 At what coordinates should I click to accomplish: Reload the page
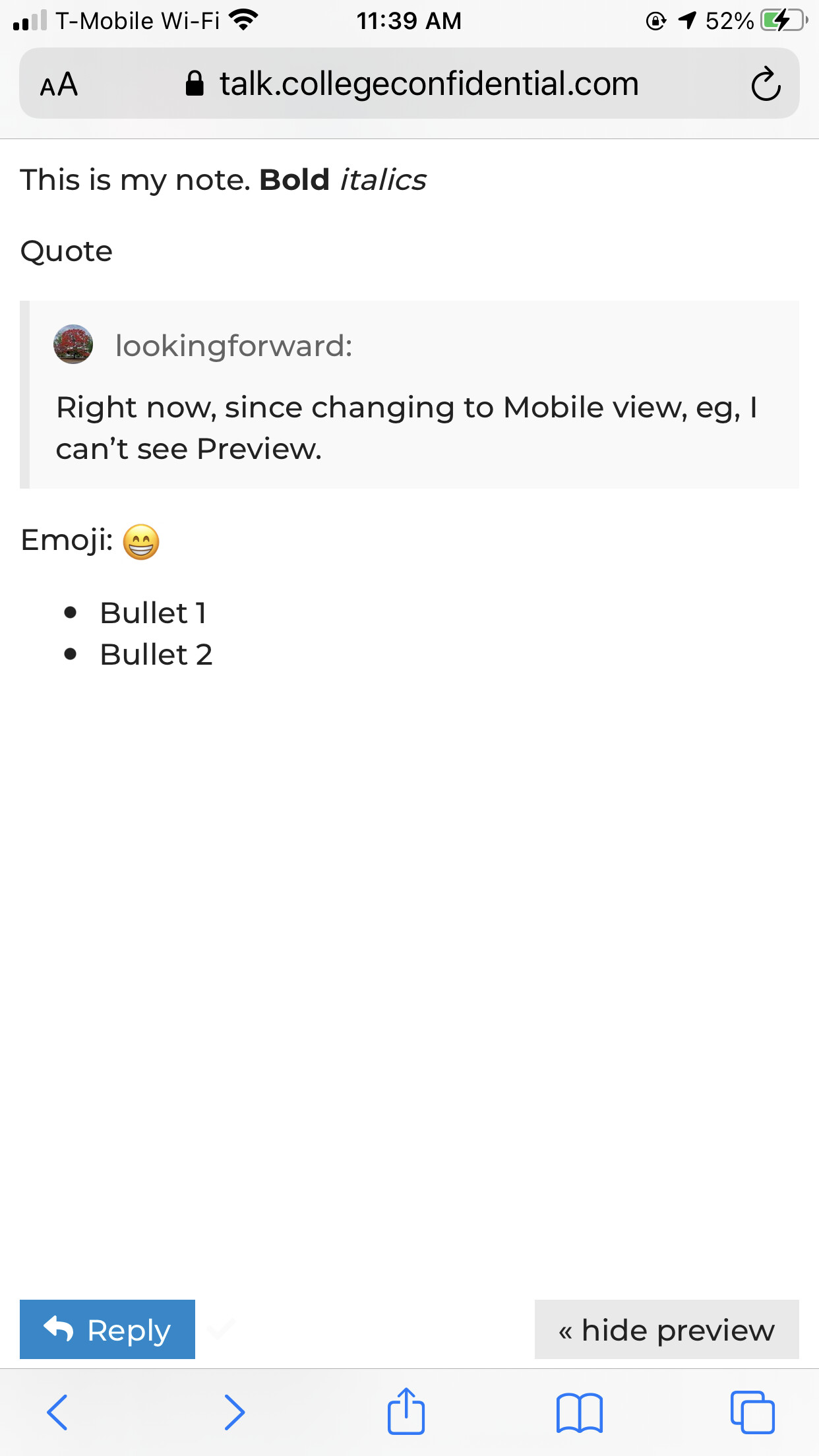[766, 84]
